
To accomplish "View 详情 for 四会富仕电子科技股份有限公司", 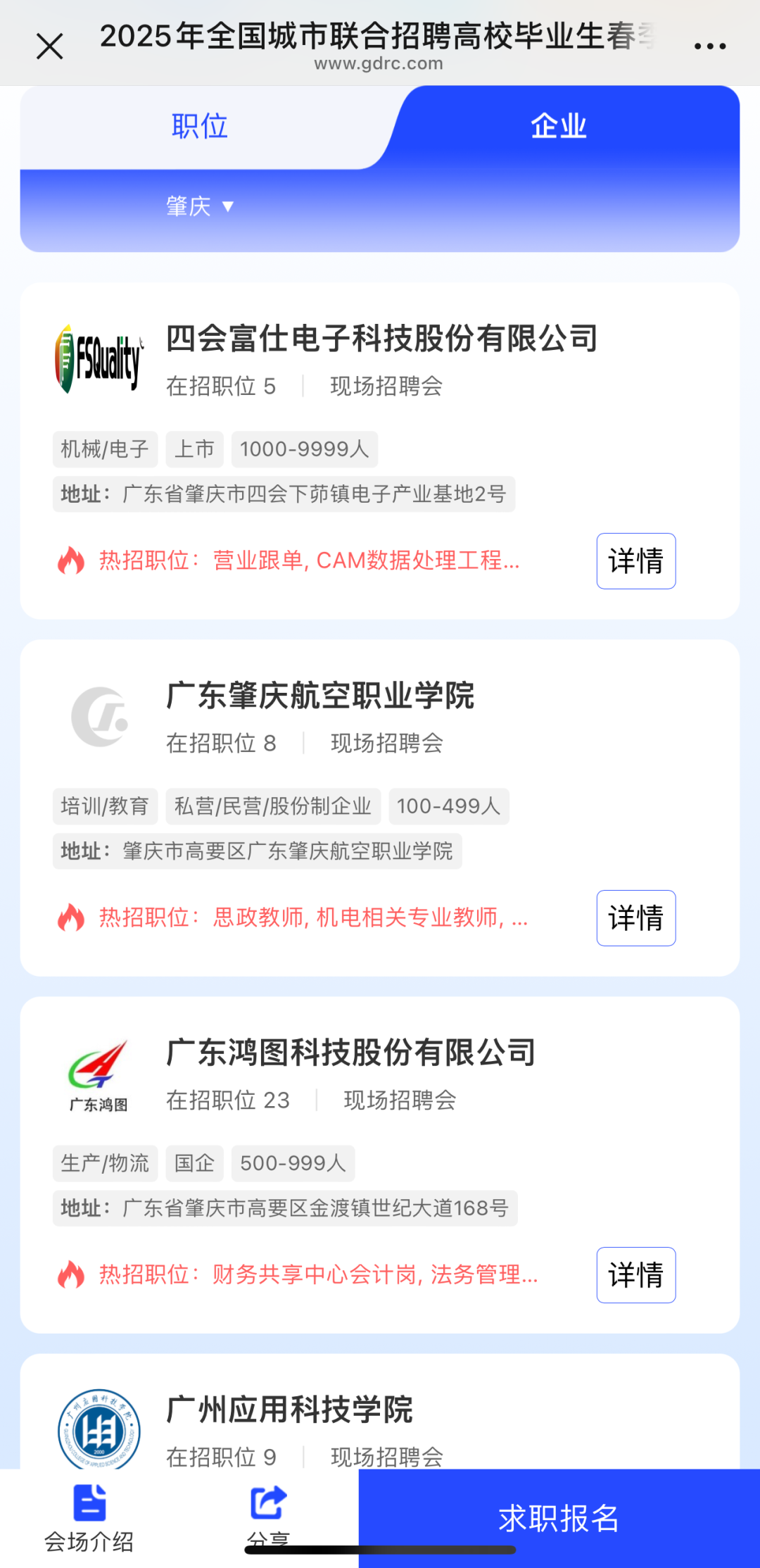I will click(x=636, y=561).
